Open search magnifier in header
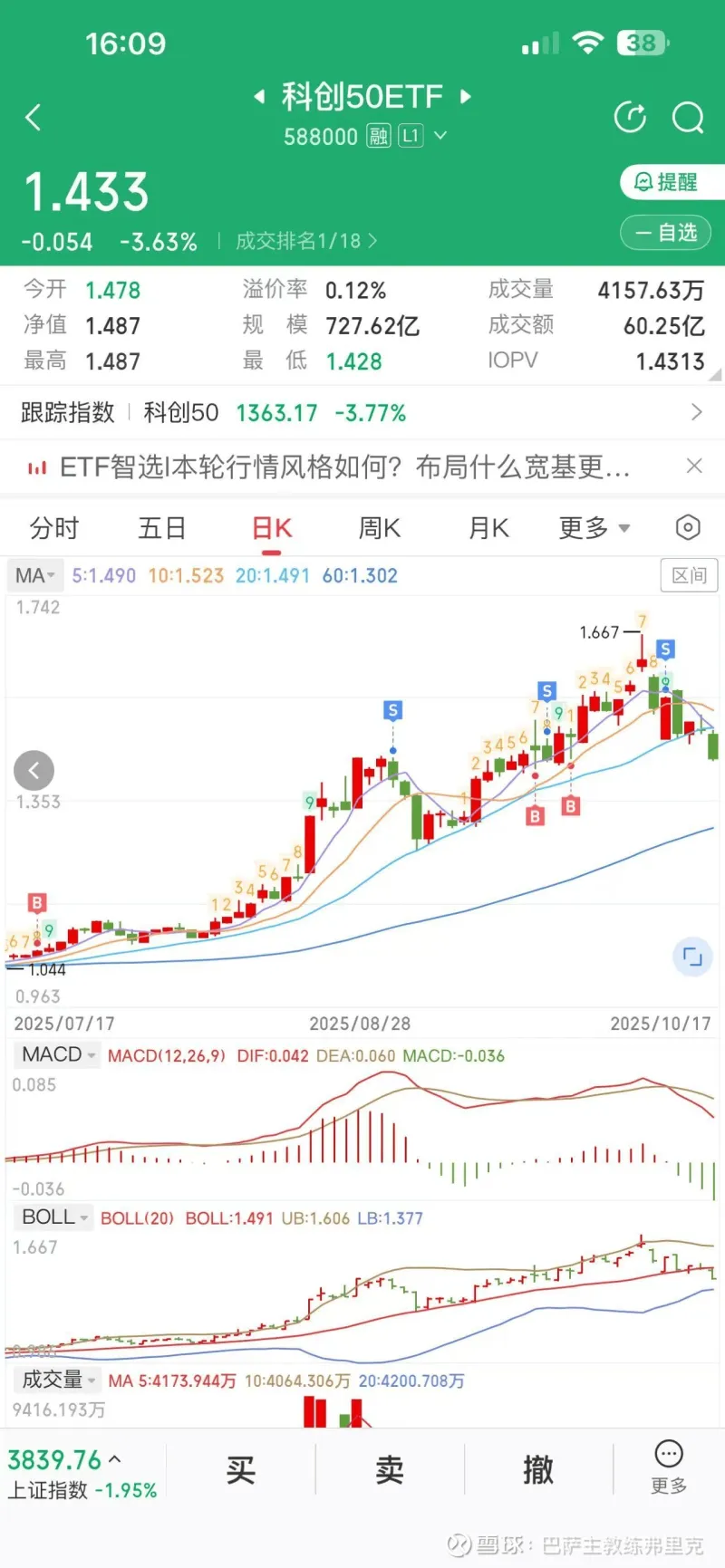 pyautogui.click(x=688, y=117)
